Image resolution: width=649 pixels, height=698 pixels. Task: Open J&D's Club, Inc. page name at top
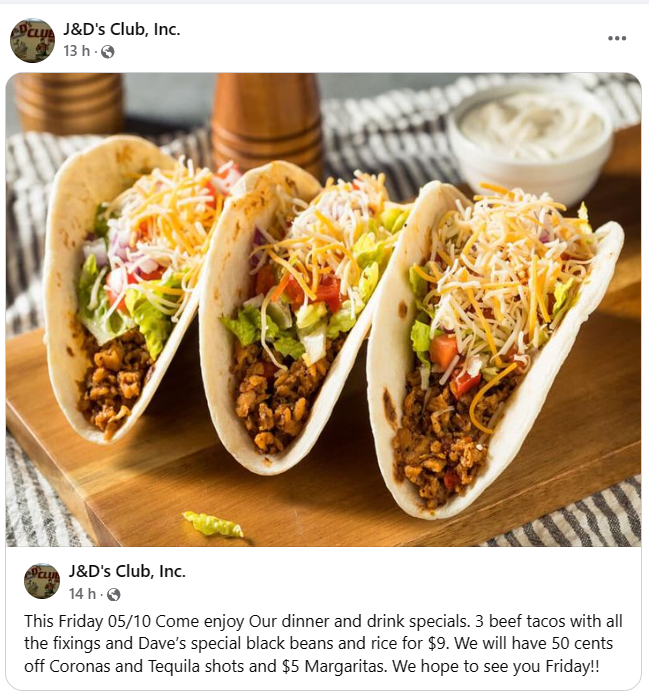[122, 30]
